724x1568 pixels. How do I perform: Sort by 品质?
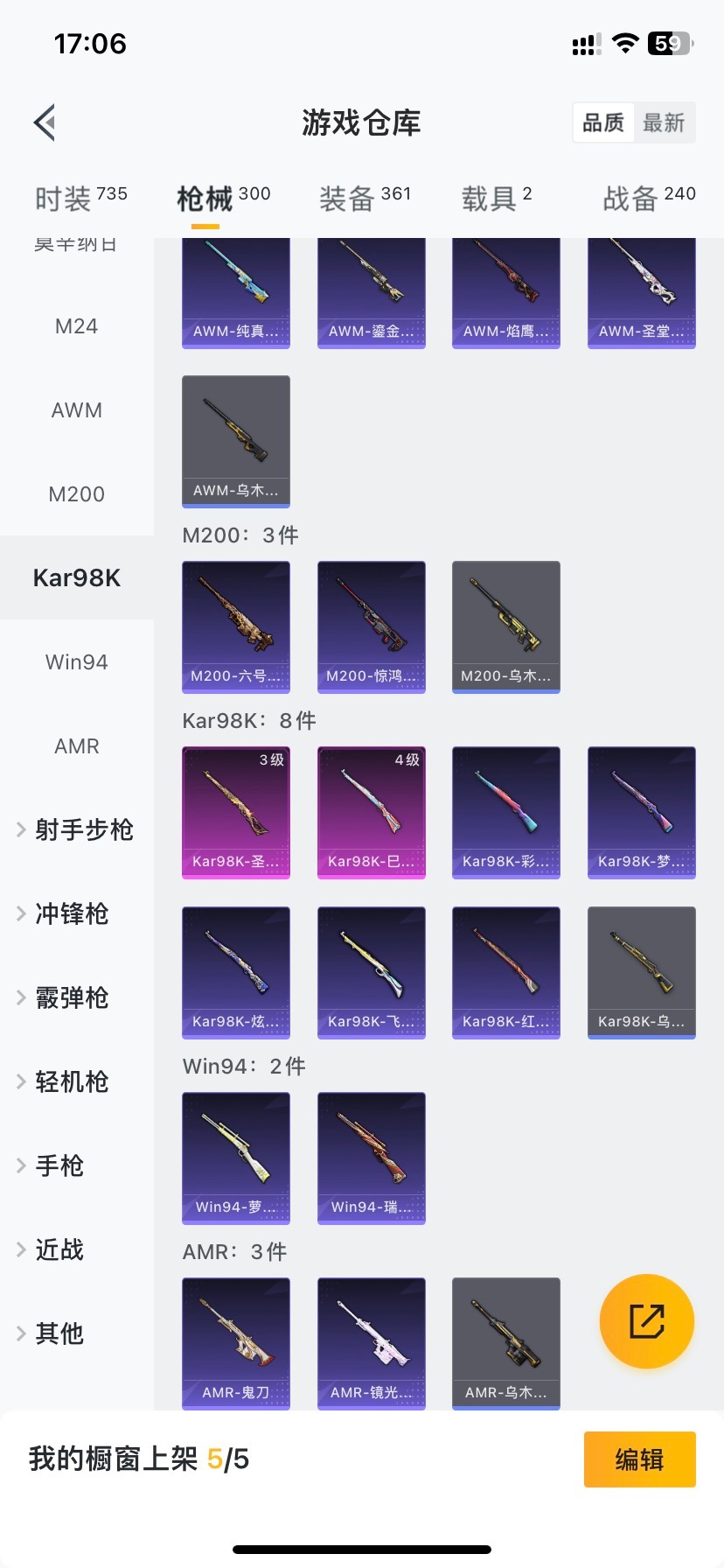click(x=603, y=122)
